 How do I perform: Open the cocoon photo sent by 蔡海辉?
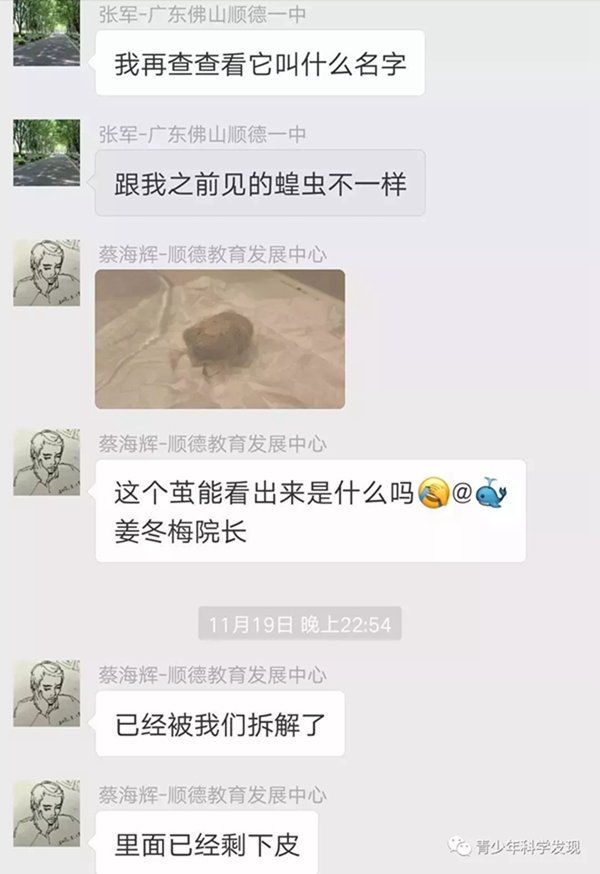[x=220, y=339]
